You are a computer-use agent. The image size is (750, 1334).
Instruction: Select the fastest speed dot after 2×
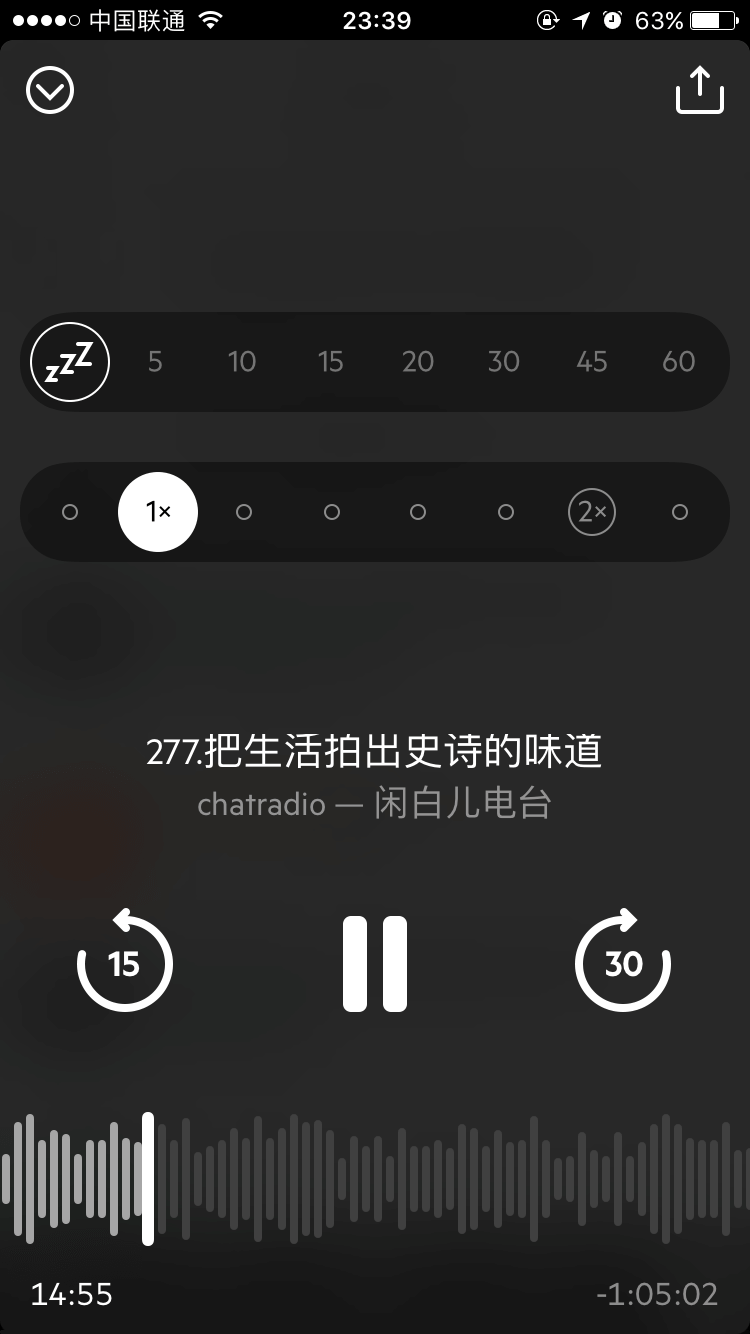pos(680,512)
